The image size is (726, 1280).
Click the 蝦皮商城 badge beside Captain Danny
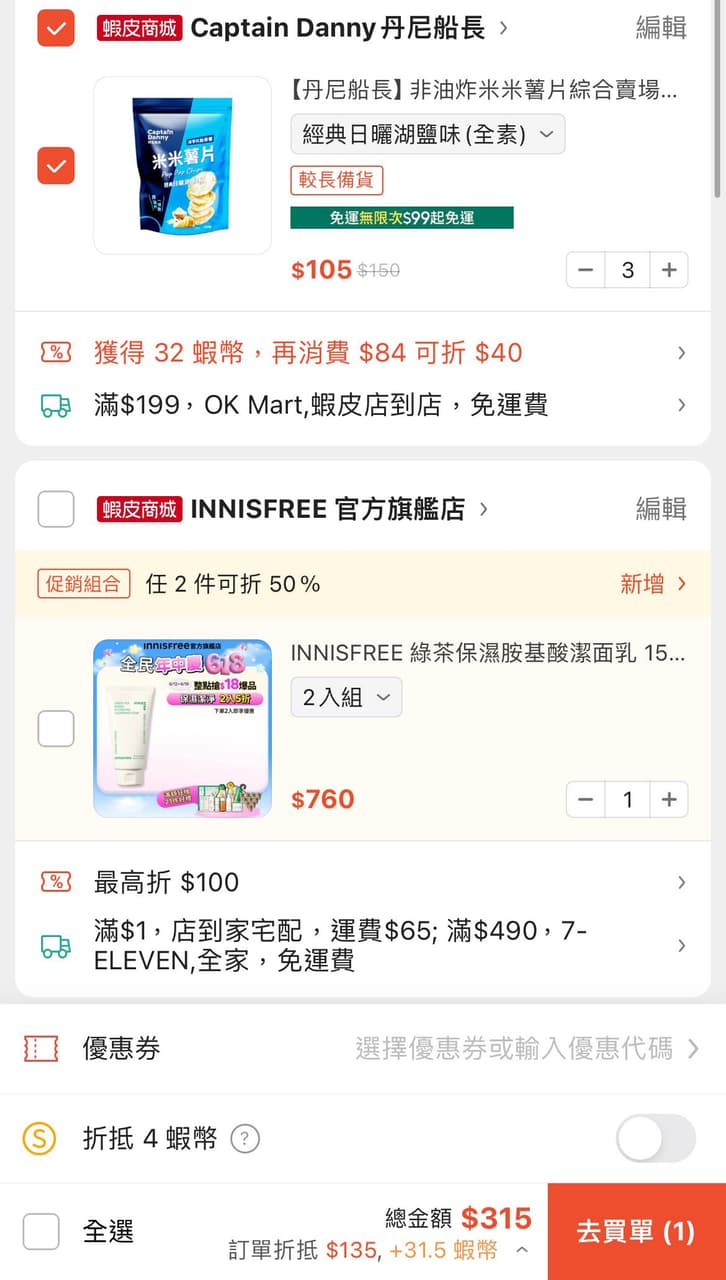138,28
